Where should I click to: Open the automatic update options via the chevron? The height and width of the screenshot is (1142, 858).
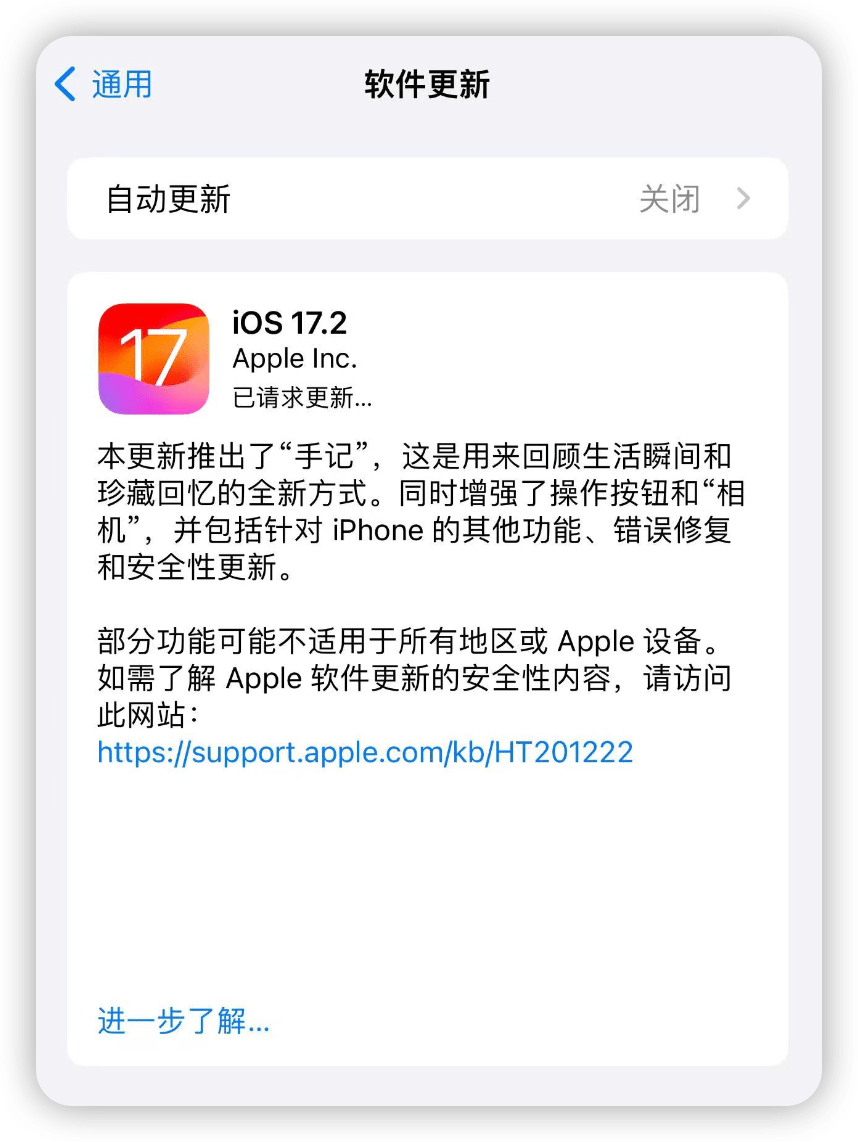pyautogui.click(x=742, y=198)
